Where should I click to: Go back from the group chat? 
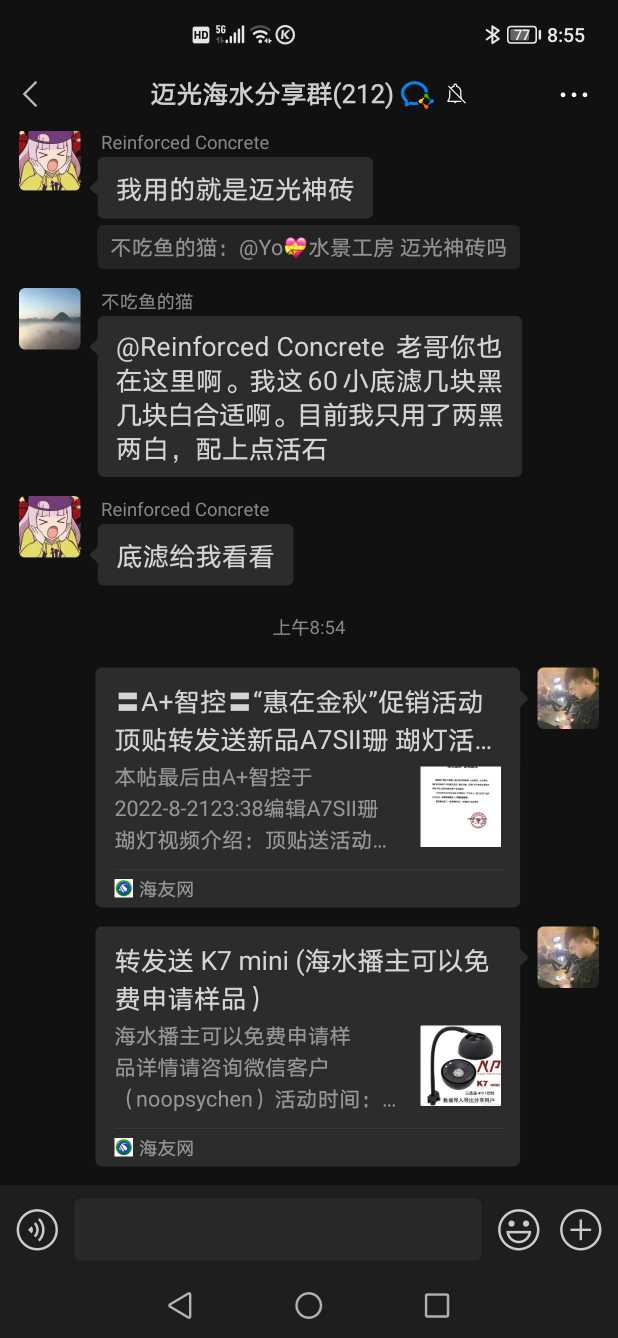point(30,95)
